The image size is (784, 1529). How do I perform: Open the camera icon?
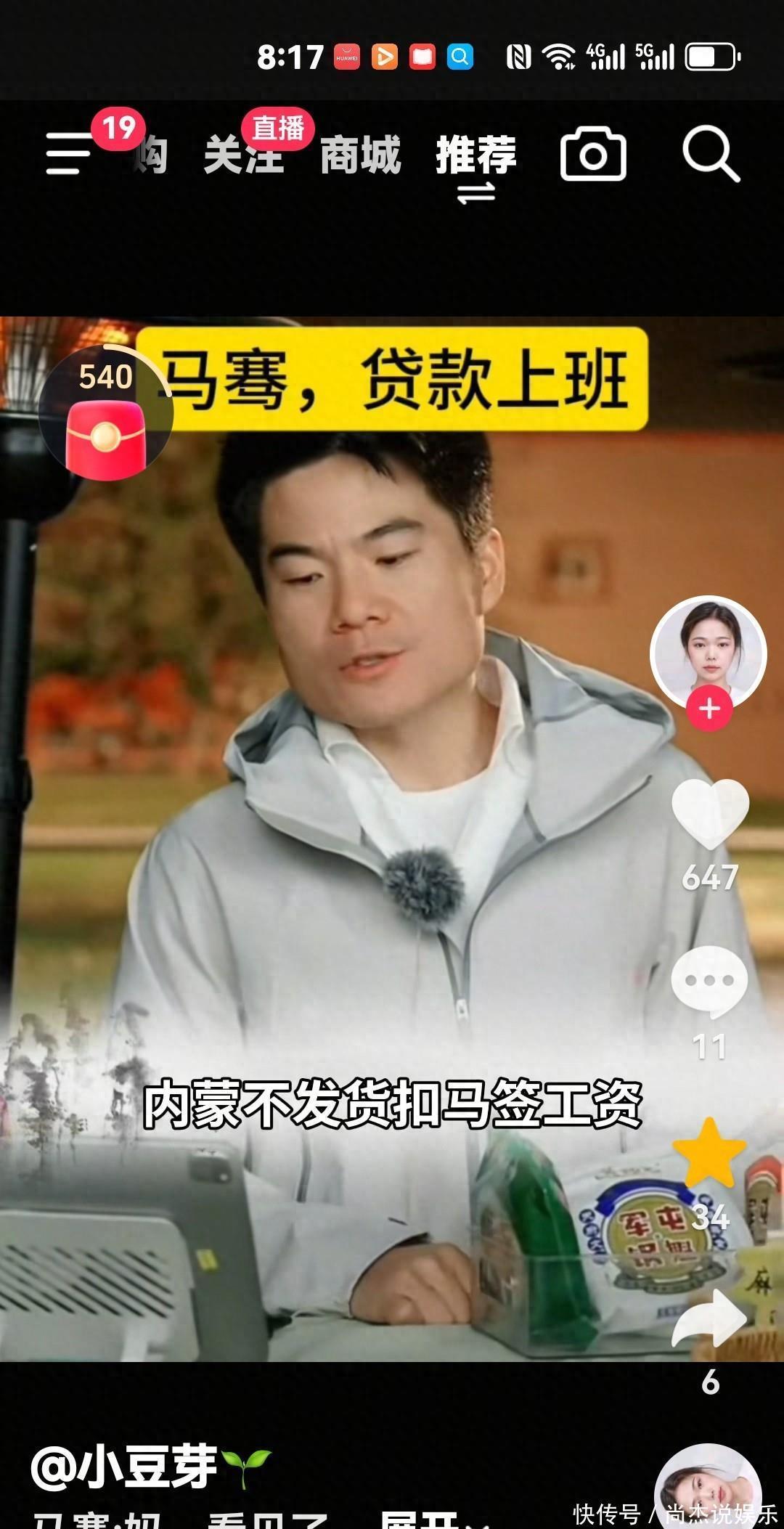pos(593,153)
